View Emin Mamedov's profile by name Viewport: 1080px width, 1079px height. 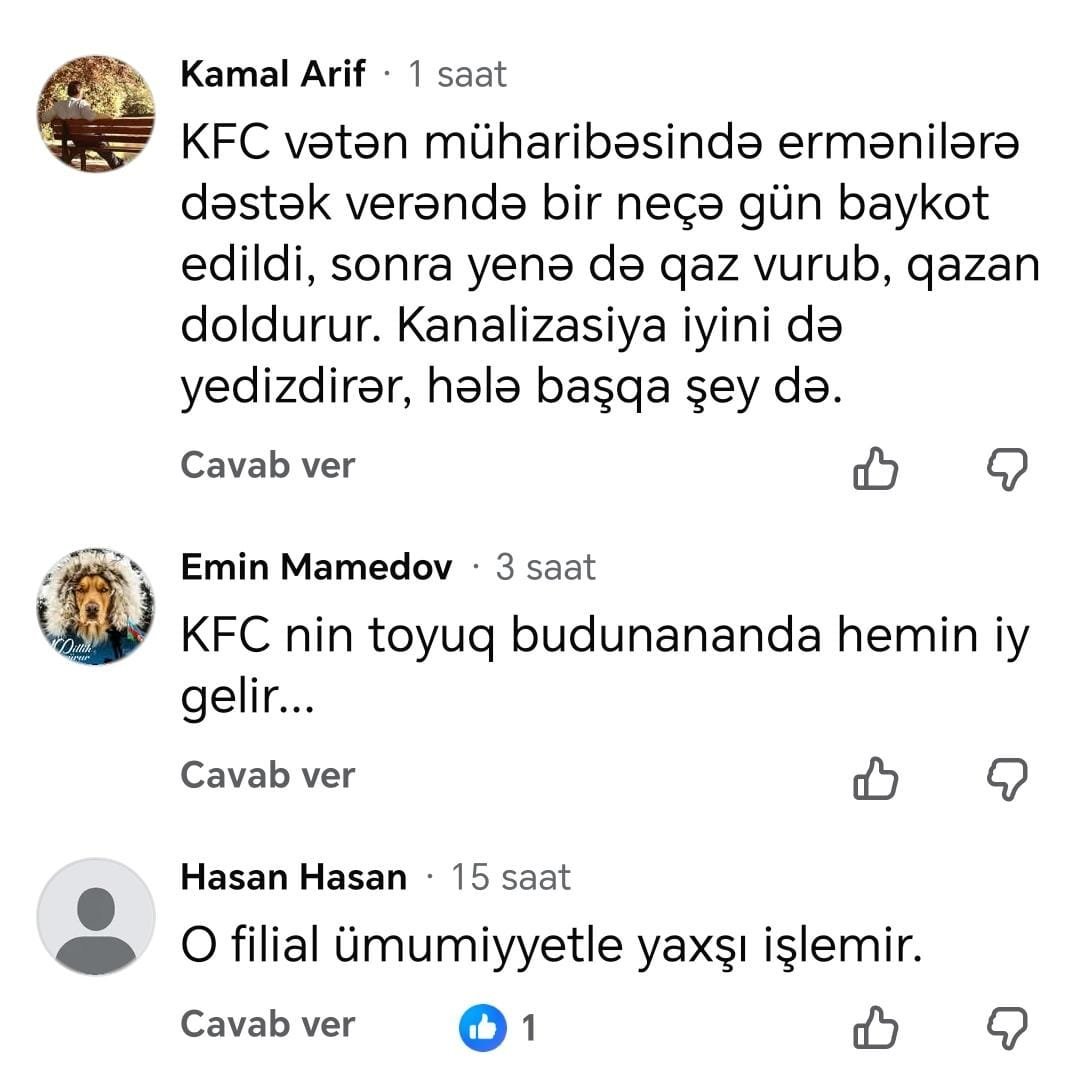point(316,567)
